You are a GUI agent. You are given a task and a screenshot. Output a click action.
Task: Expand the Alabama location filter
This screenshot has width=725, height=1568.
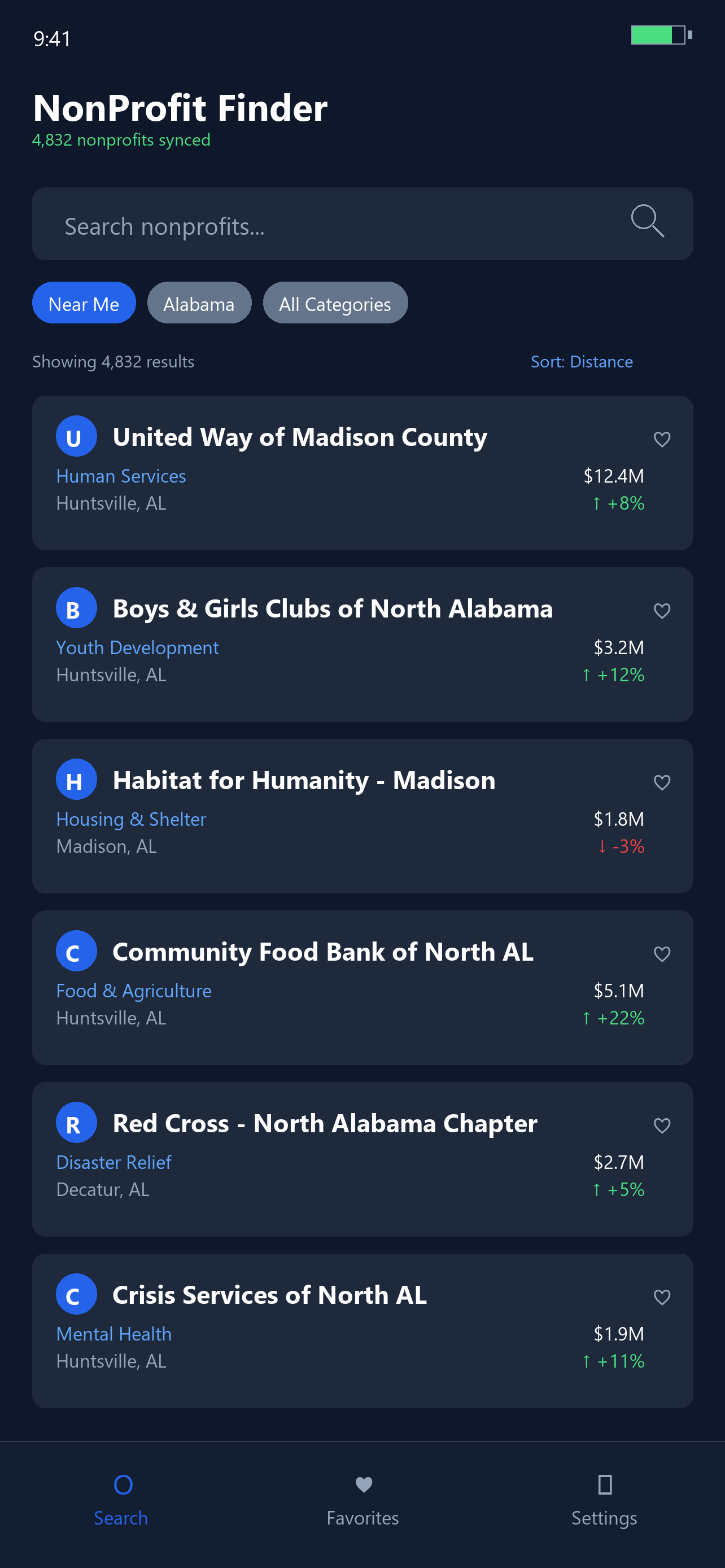(199, 303)
